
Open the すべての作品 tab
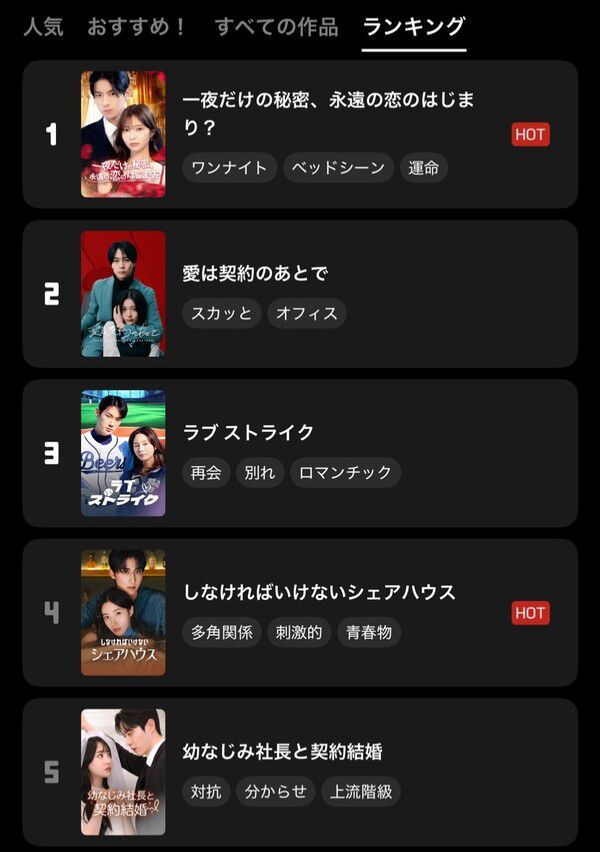tap(276, 27)
